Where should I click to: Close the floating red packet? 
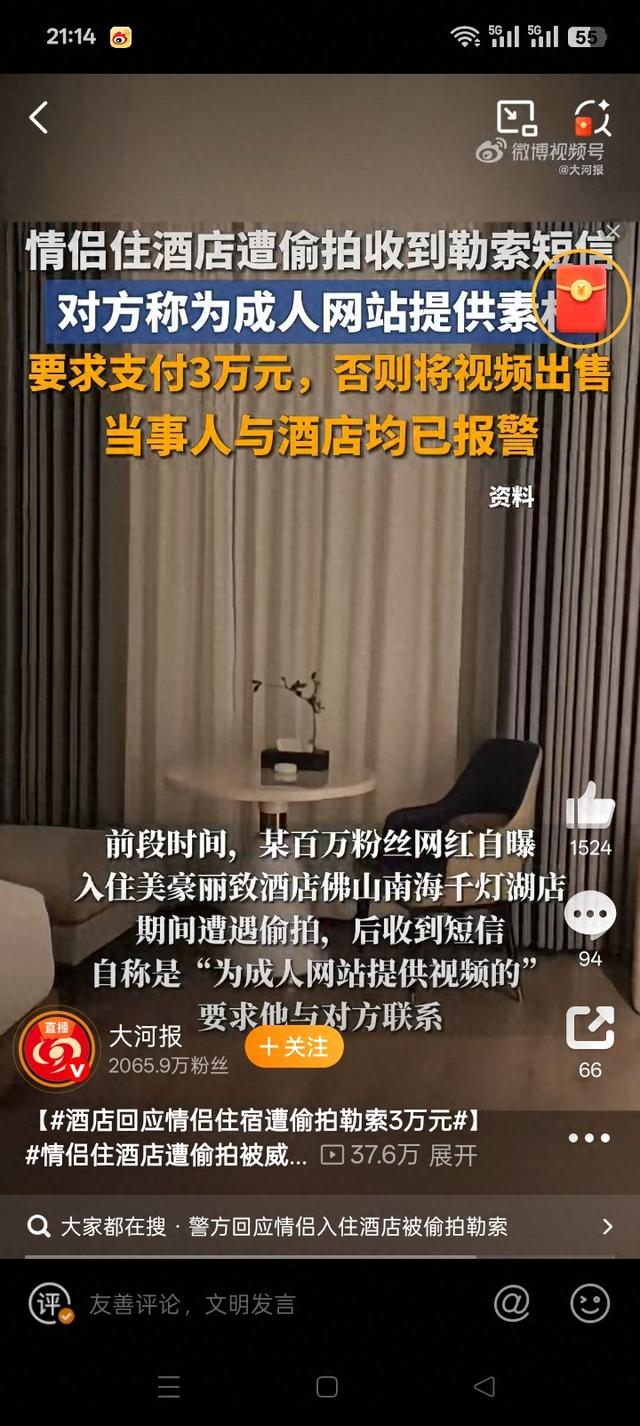coord(613,231)
